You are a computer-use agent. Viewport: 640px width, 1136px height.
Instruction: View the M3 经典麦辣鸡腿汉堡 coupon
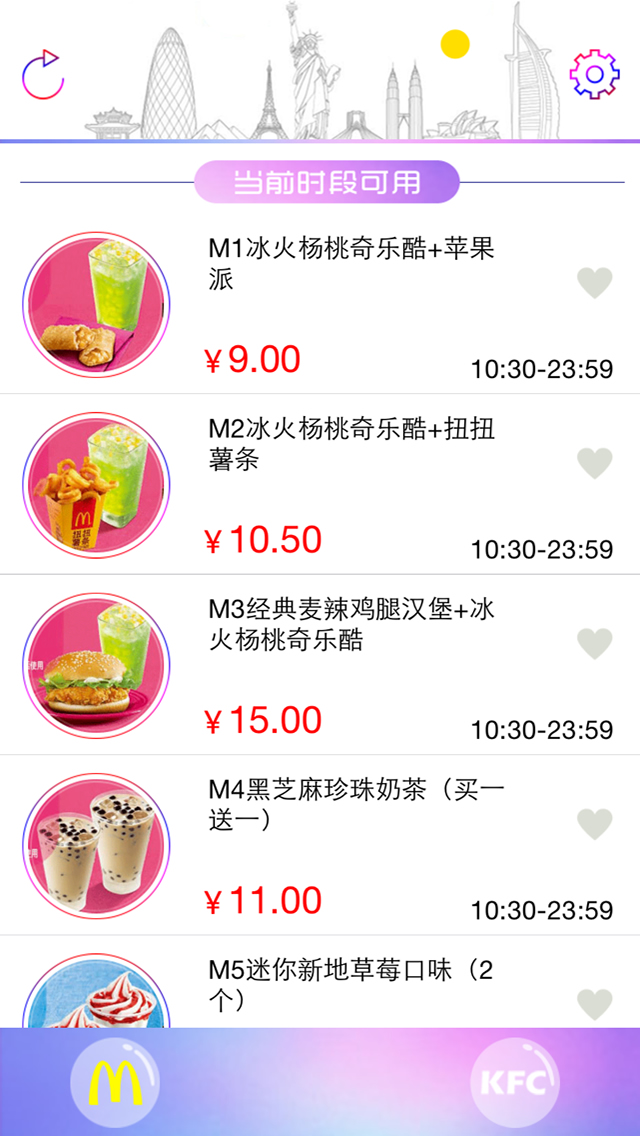click(350, 624)
